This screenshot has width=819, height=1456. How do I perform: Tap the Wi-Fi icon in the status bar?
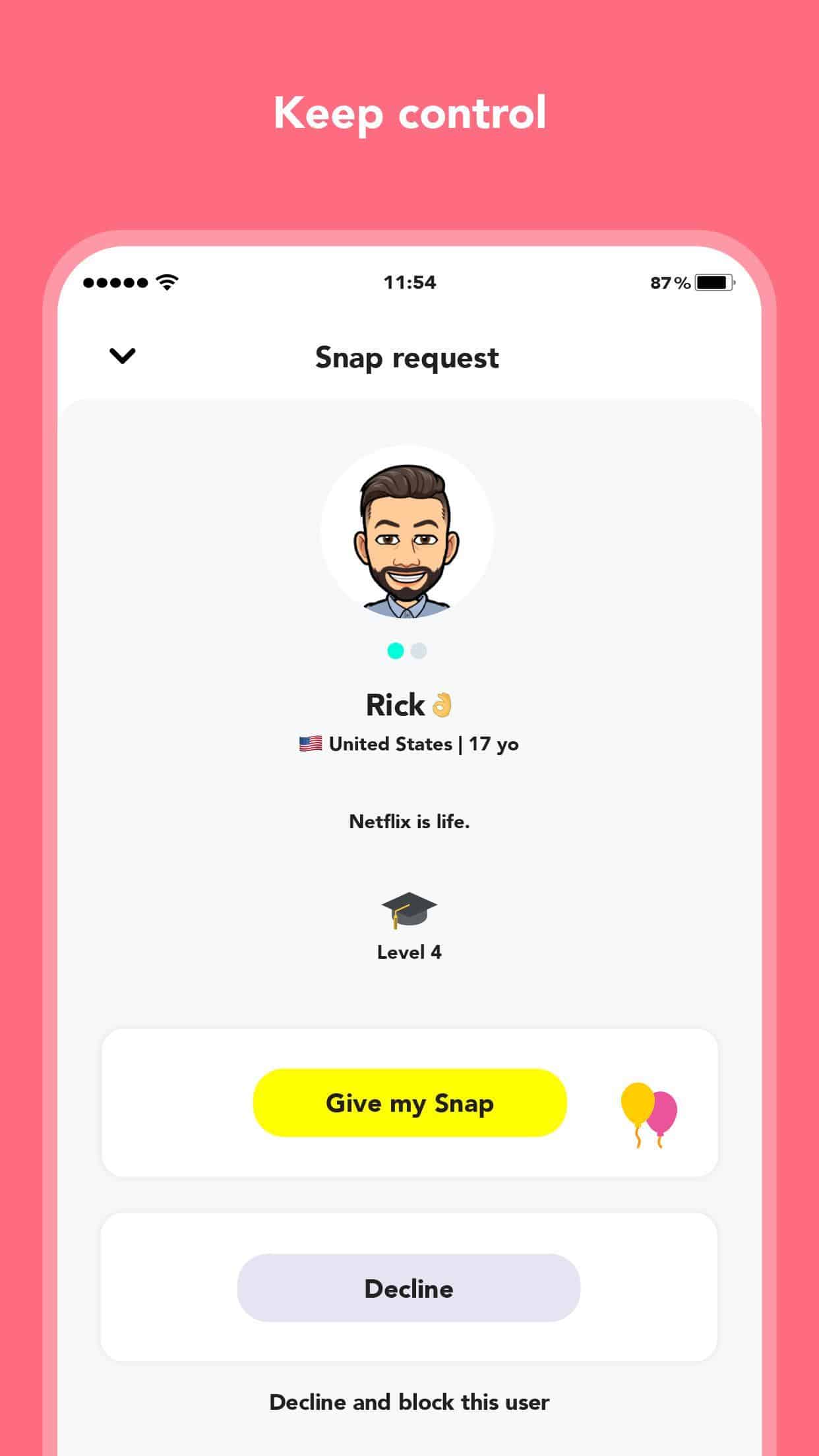tap(167, 281)
